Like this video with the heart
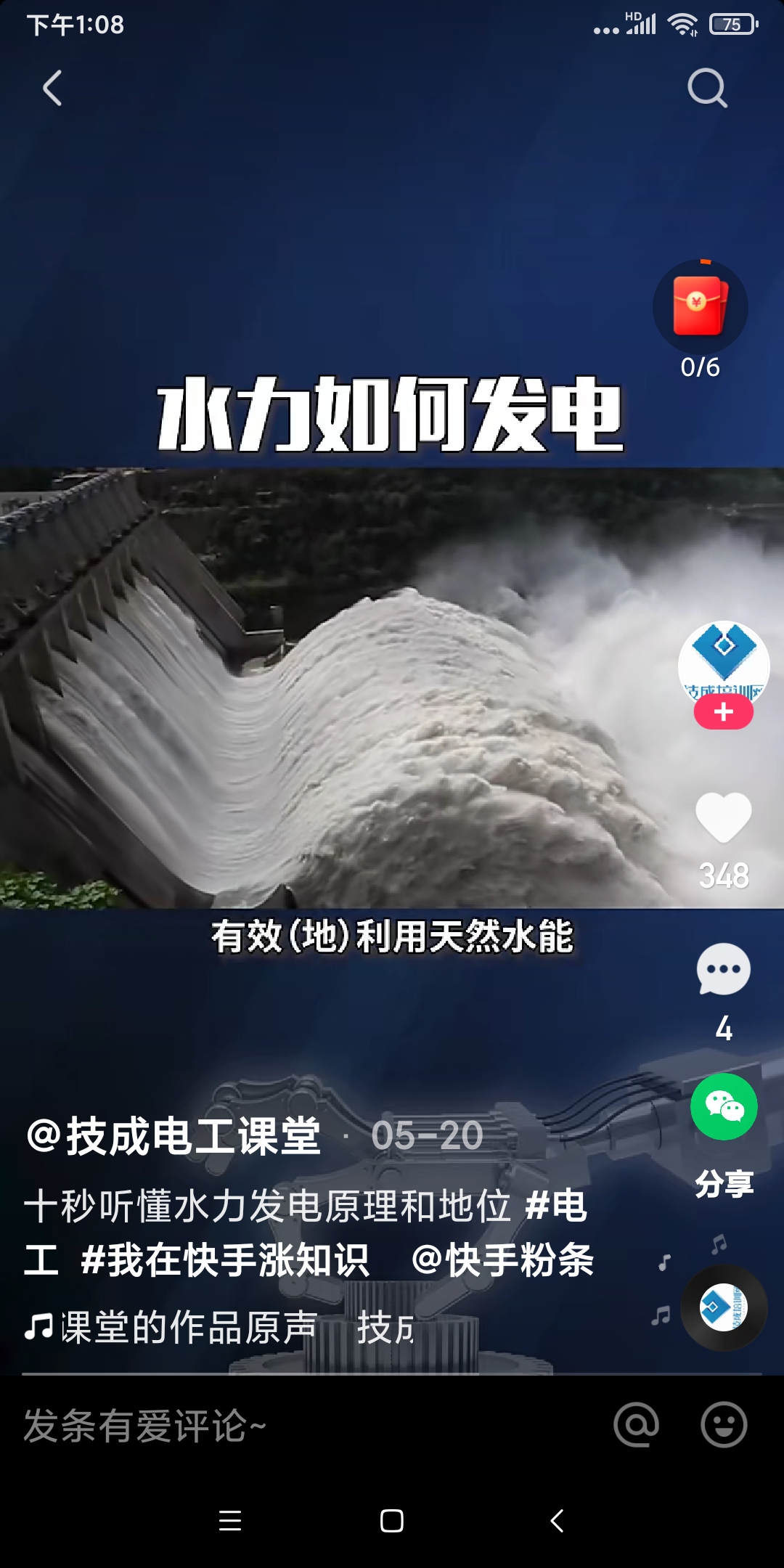The image size is (784, 1568). [x=723, y=817]
